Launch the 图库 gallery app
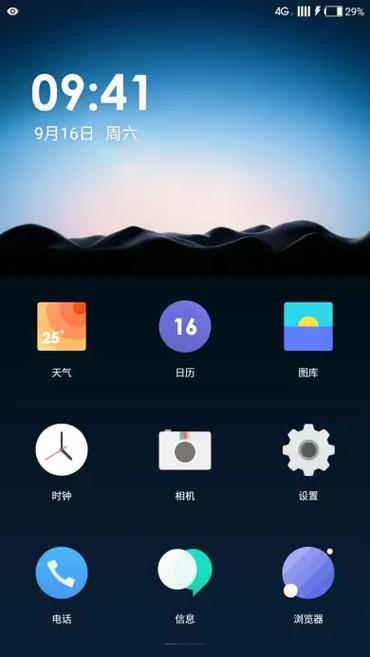 (308, 326)
